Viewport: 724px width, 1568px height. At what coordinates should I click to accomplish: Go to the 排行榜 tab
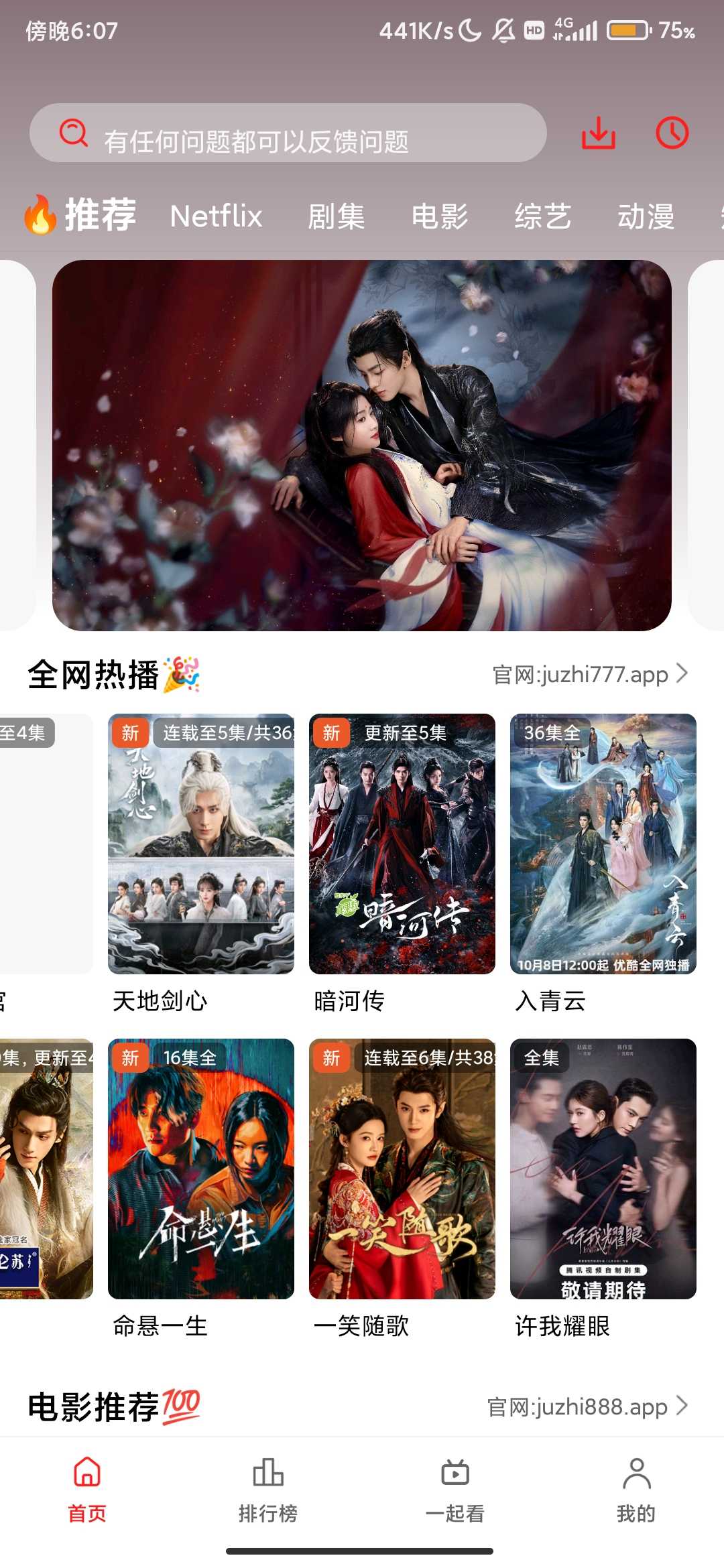point(268,1489)
